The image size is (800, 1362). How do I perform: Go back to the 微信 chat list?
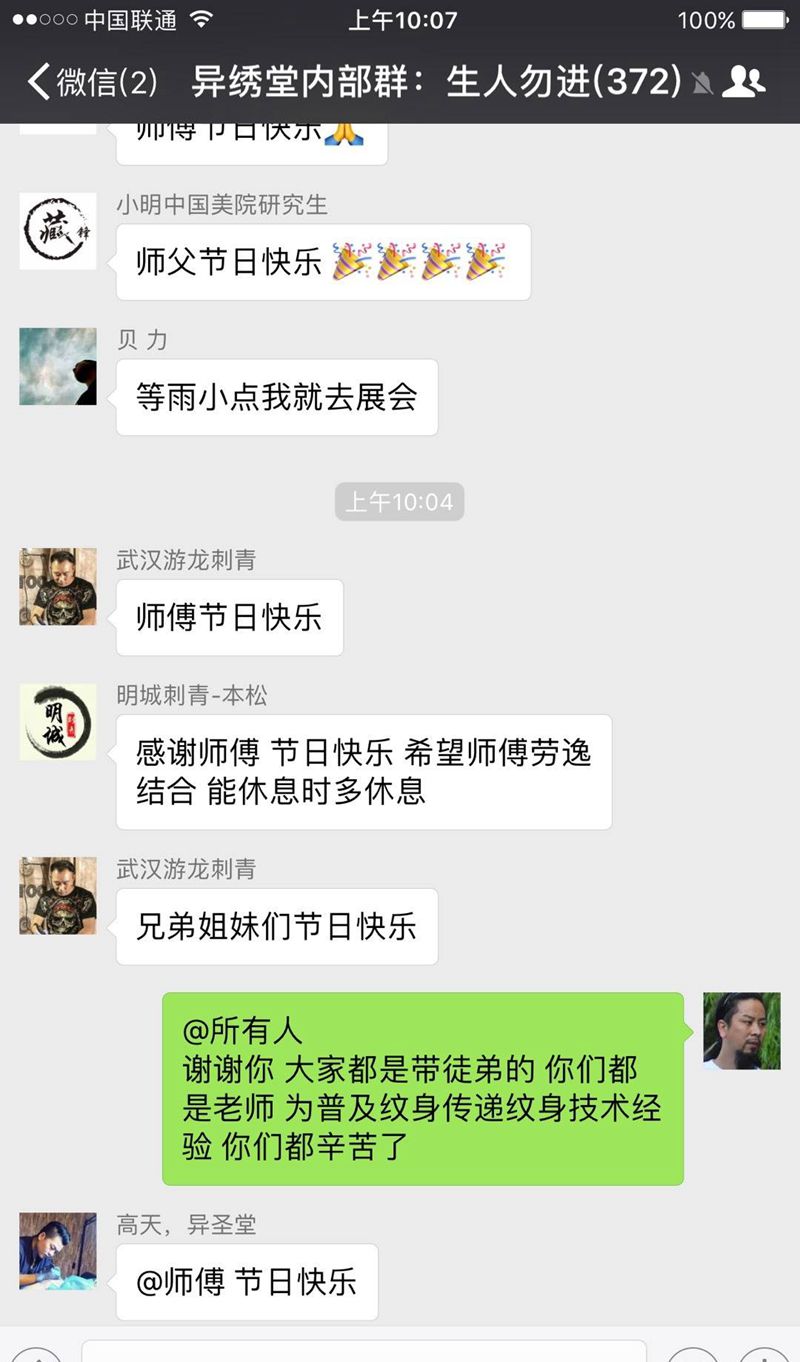click(92, 82)
